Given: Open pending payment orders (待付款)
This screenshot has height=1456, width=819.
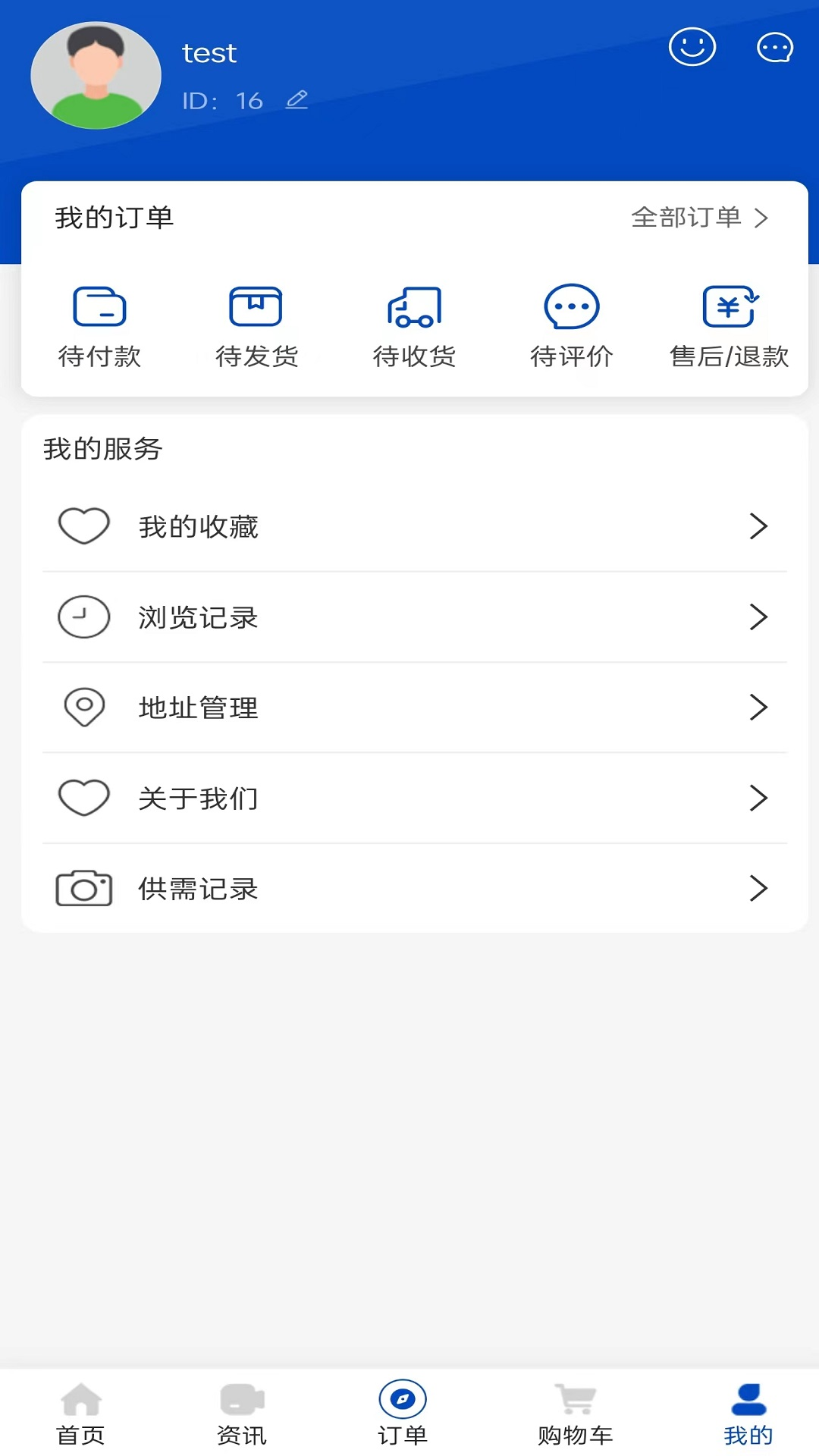Looking at the screenshot, I should (x=99, y=325).
